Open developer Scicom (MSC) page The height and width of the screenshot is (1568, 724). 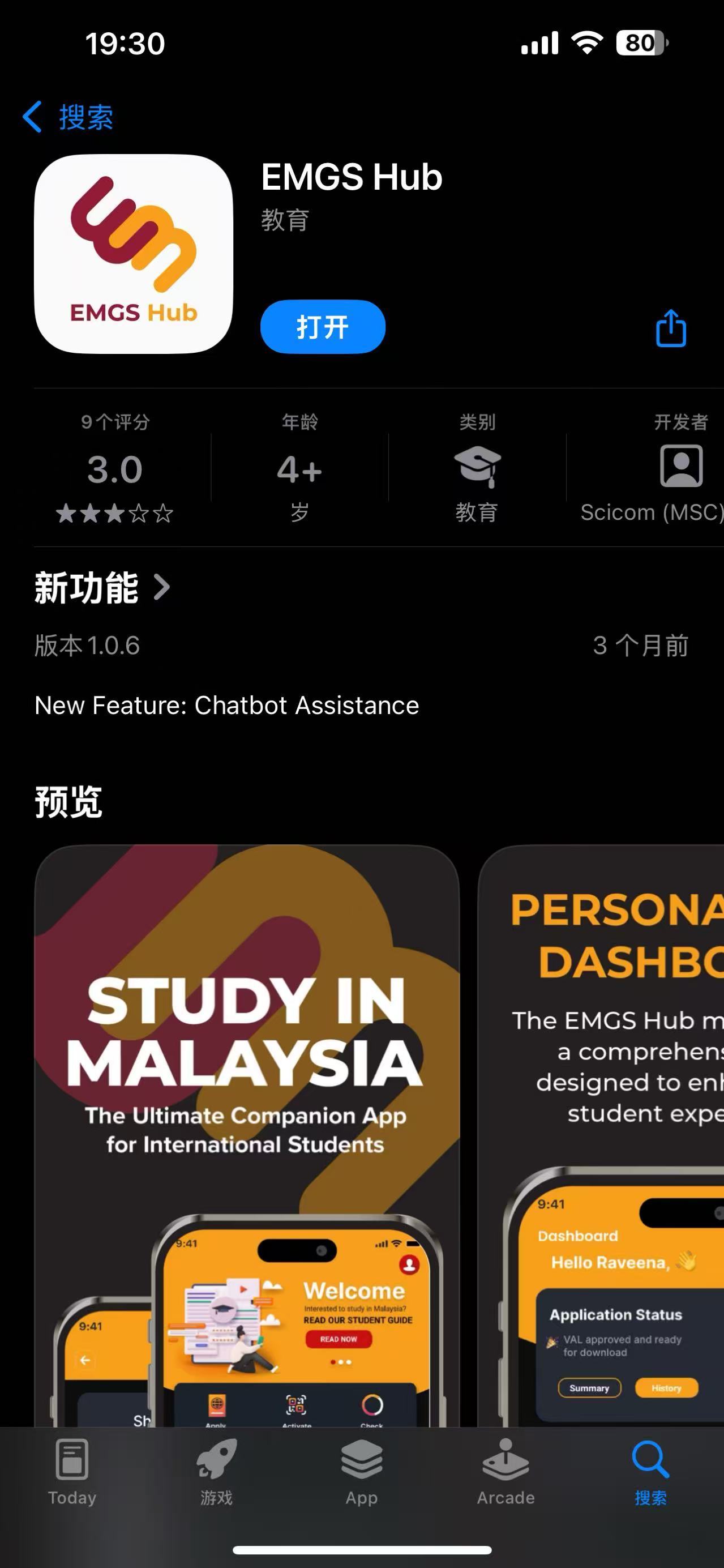pyautogui.click(x=651, y=468)
